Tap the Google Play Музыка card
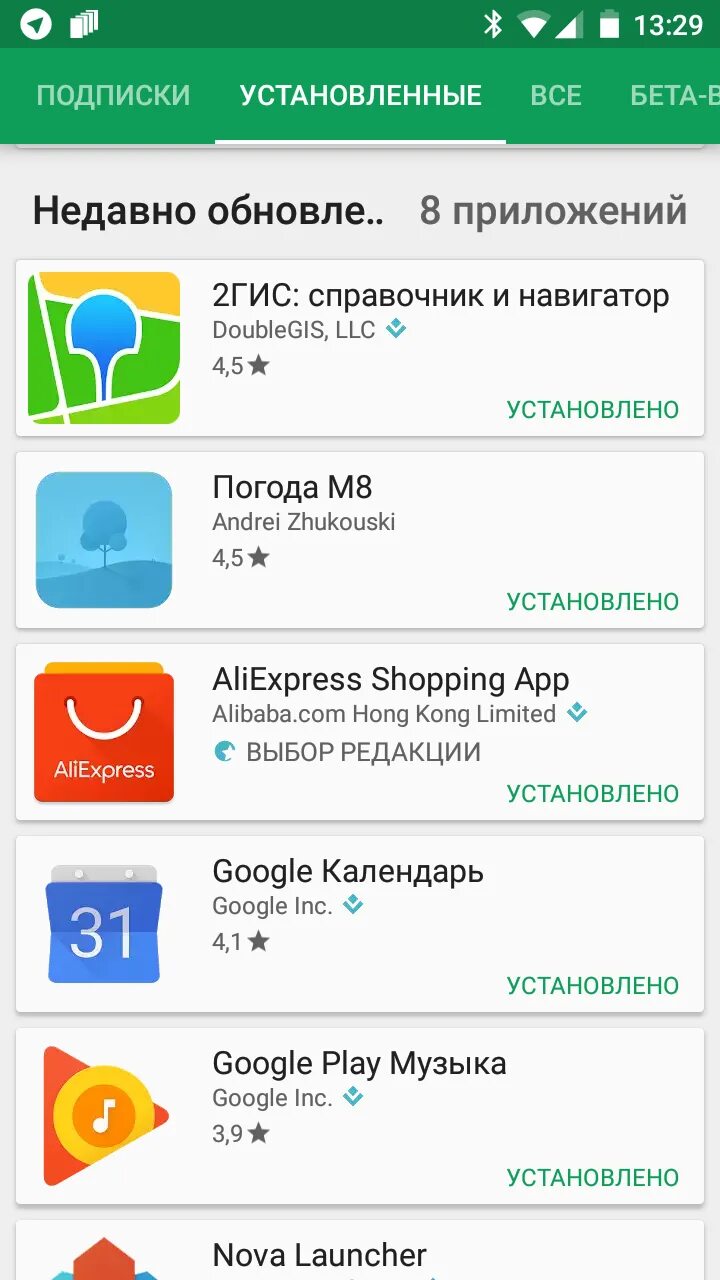This screenshot has width=720, height=1280. coord(360,1116)
